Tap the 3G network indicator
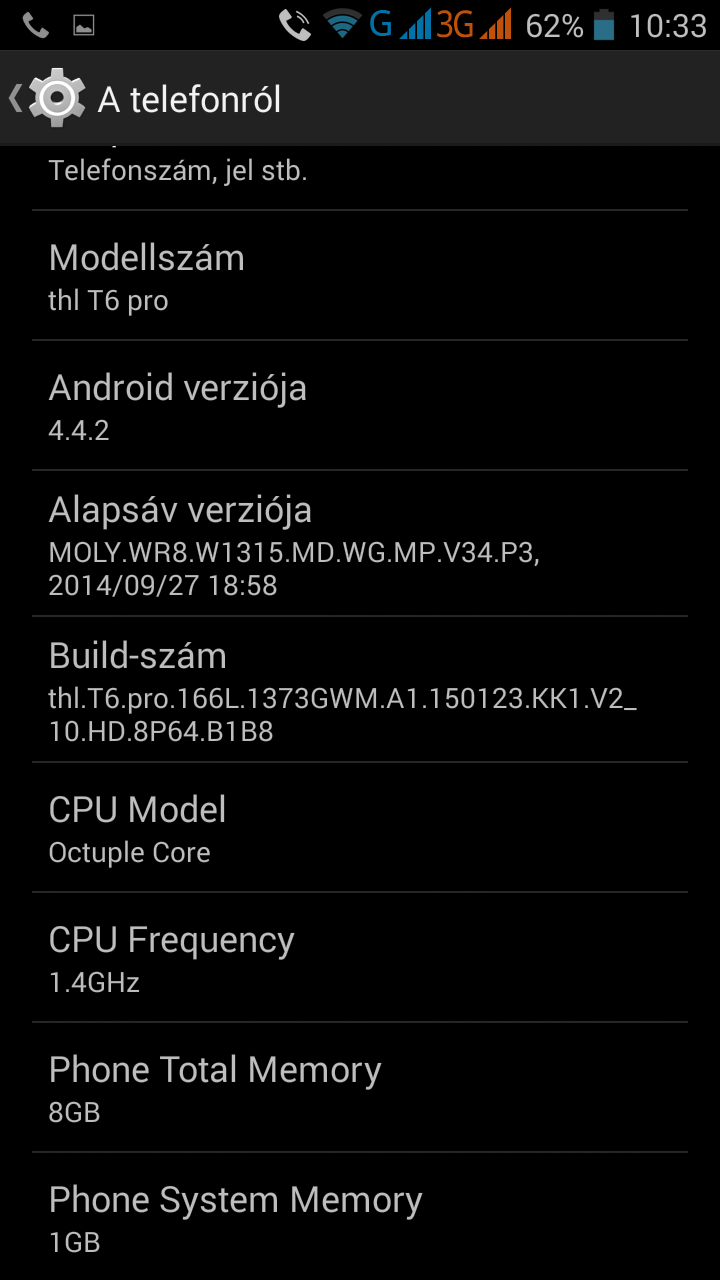Screen dimensions: 720x1280 coord(455,23)
